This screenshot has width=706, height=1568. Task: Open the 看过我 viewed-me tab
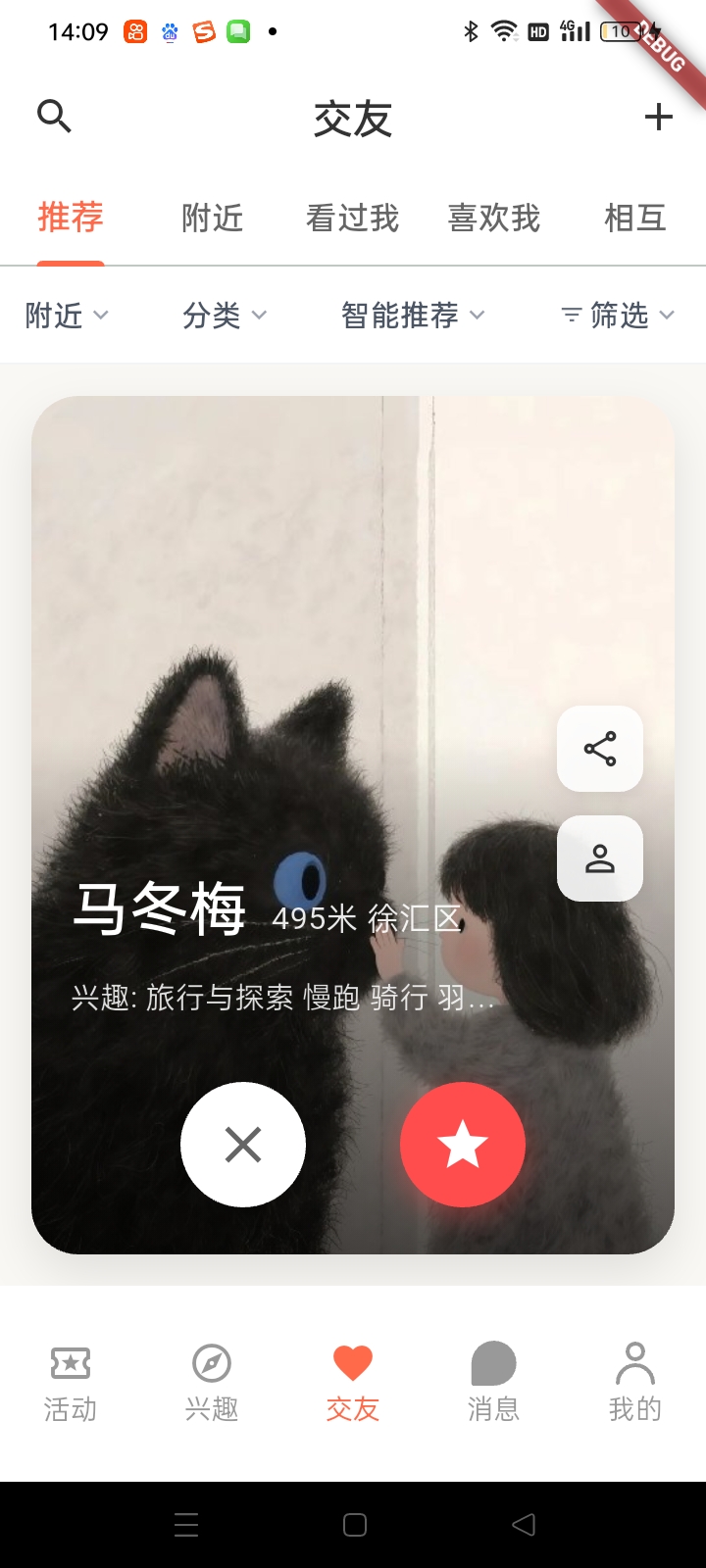coord(353,218)
